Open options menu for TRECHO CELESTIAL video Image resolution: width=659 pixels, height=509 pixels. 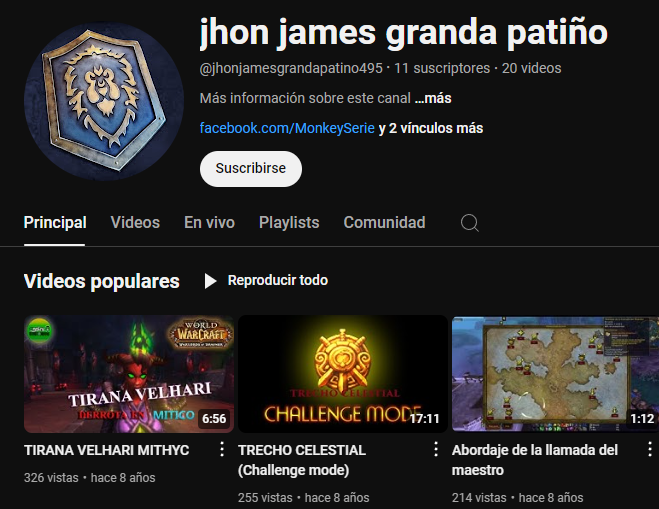point(436,450)
